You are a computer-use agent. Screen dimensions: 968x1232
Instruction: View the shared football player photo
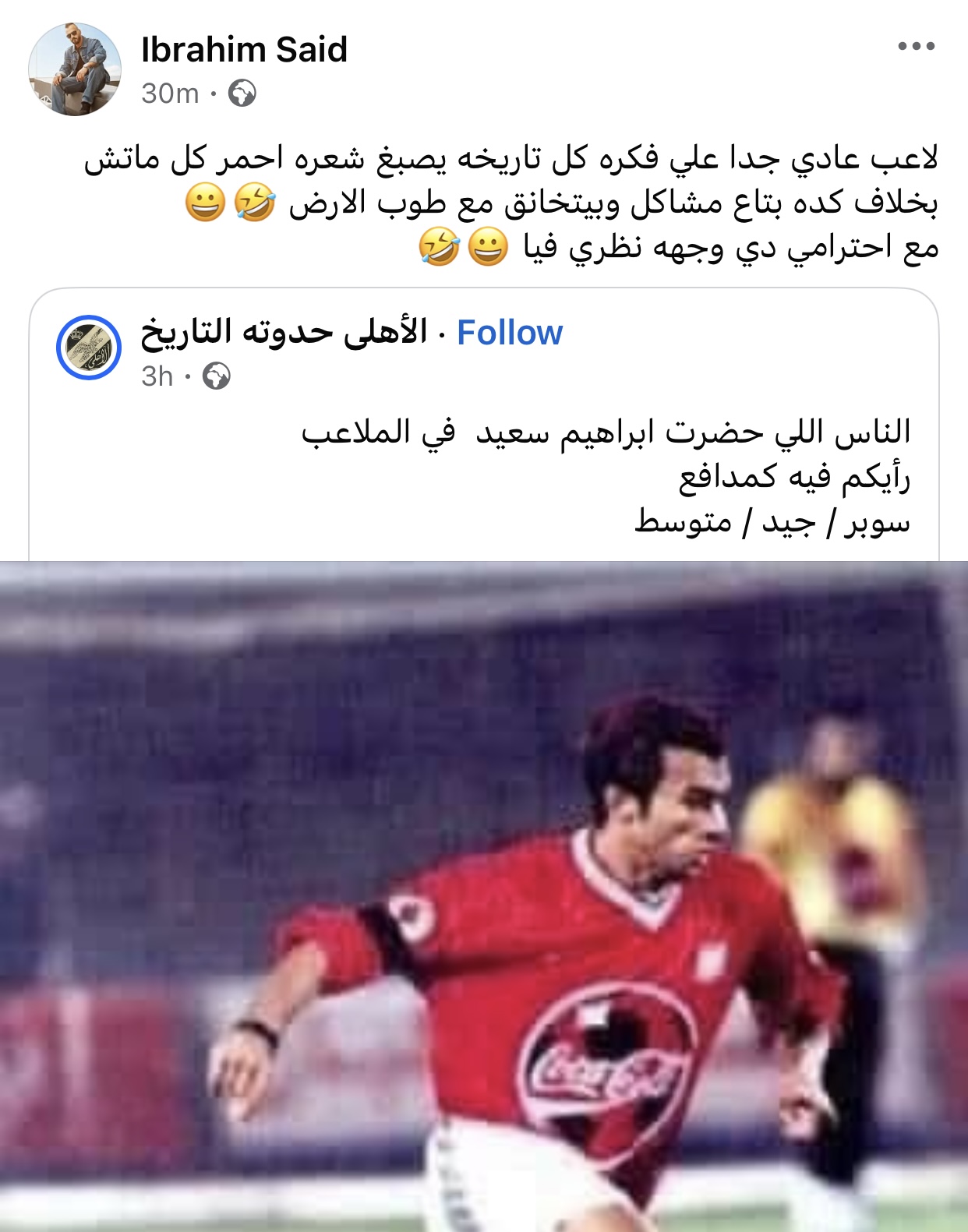click(484, 896)
